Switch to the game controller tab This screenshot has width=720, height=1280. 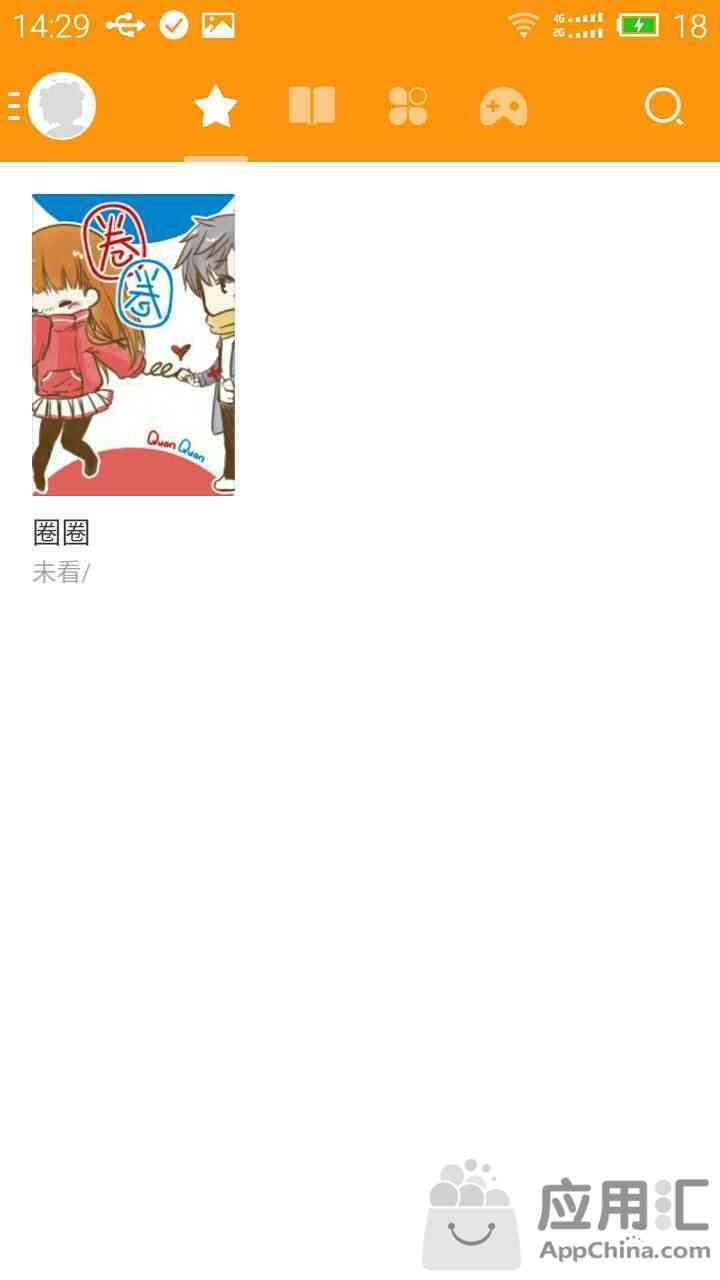click(503, 107)
